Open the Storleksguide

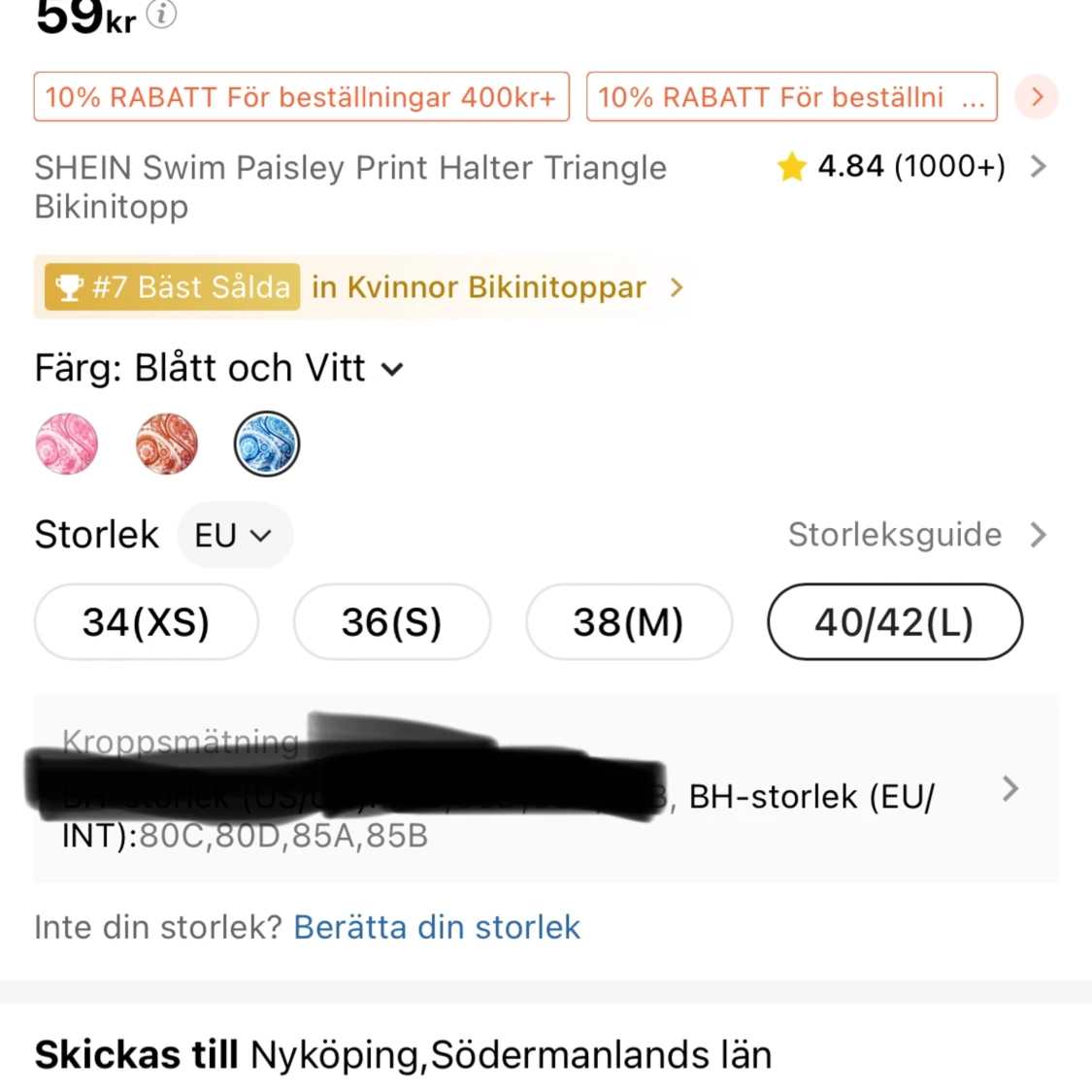click(916, 535)
